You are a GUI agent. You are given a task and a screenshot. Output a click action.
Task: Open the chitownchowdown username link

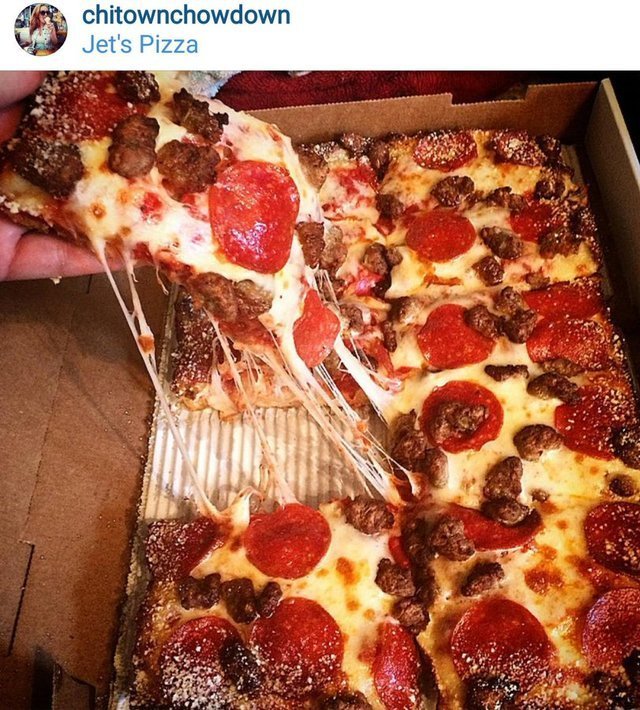pyautogui.click(x=186, y=16)
